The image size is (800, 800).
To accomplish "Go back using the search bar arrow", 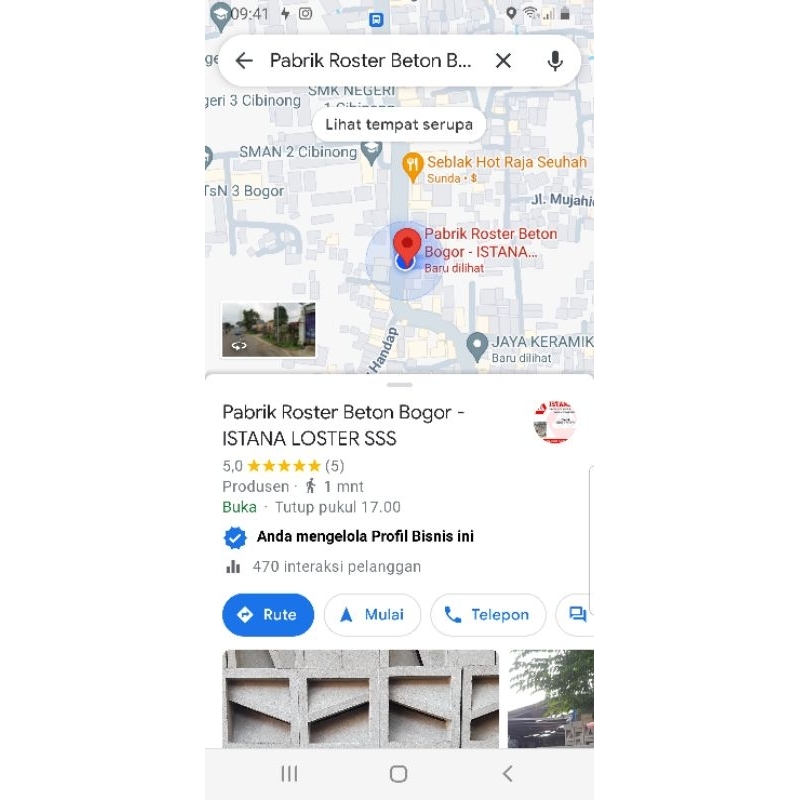I will pyautogui.click(x=244, y=61).
